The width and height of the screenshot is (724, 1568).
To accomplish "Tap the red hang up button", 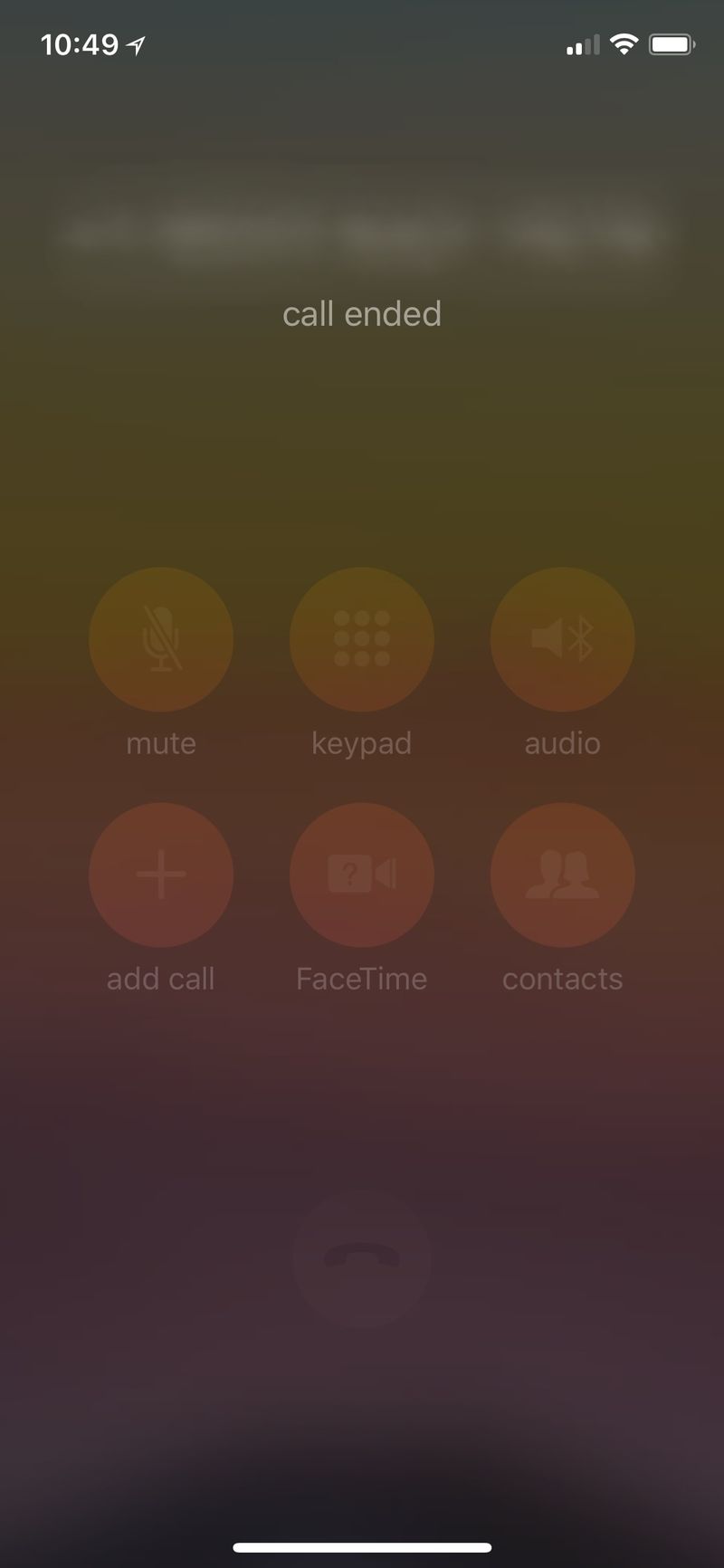I will (x=362, y=1258).
